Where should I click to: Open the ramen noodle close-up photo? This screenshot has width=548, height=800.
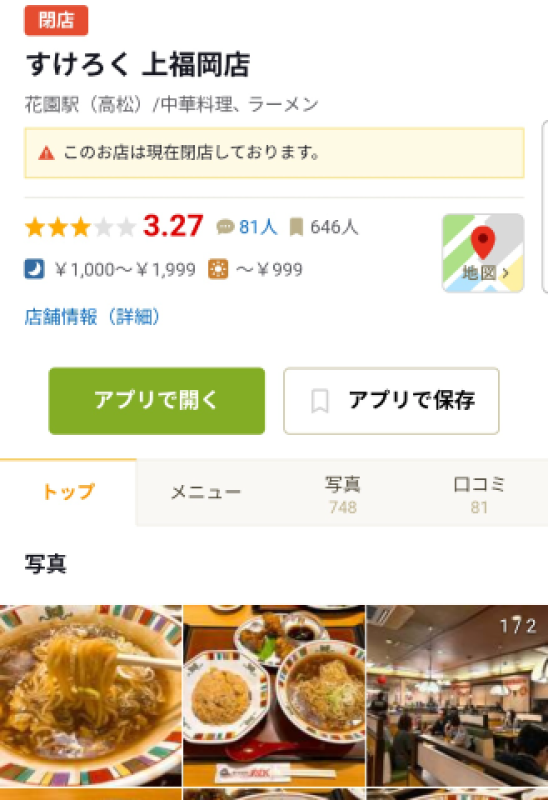91,695
